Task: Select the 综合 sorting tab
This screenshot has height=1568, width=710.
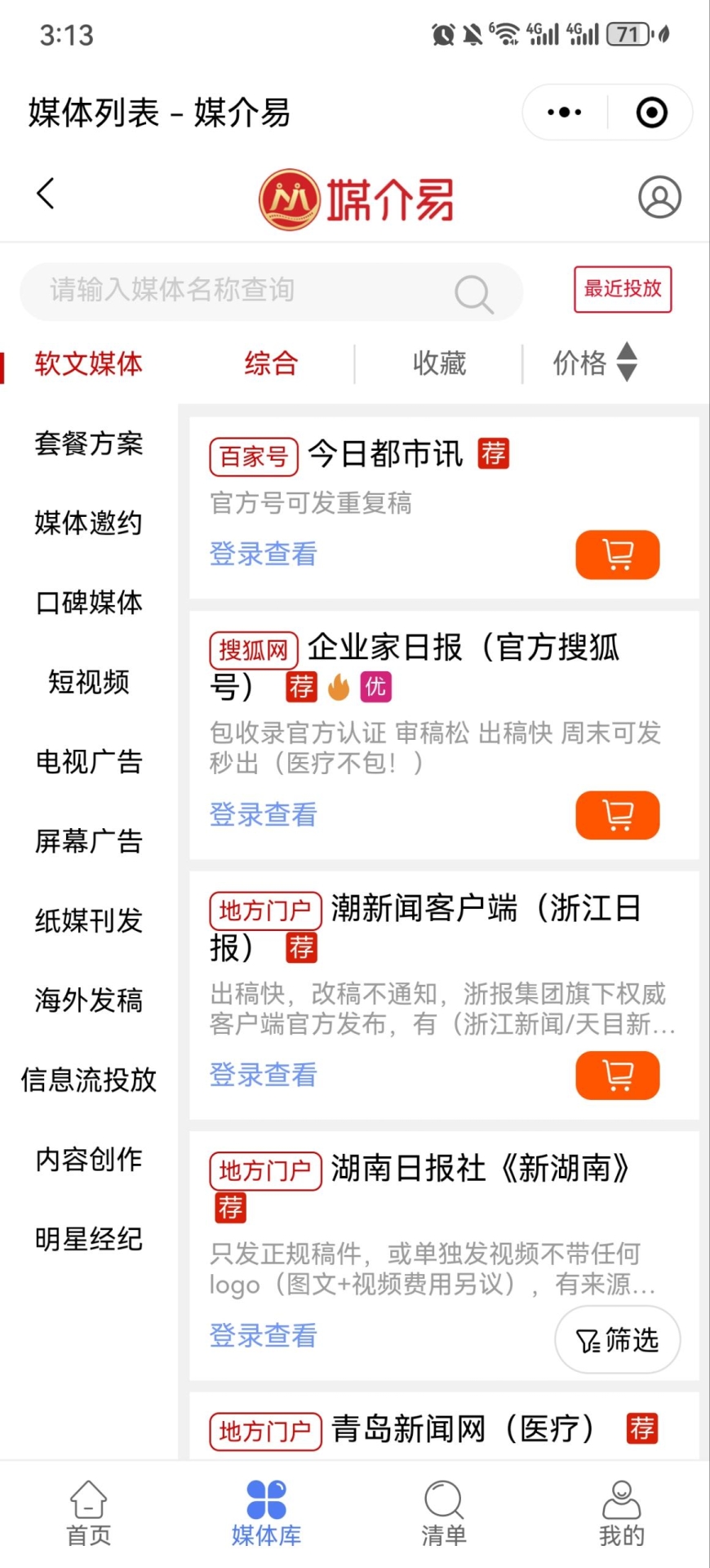Action: [271, 363]
